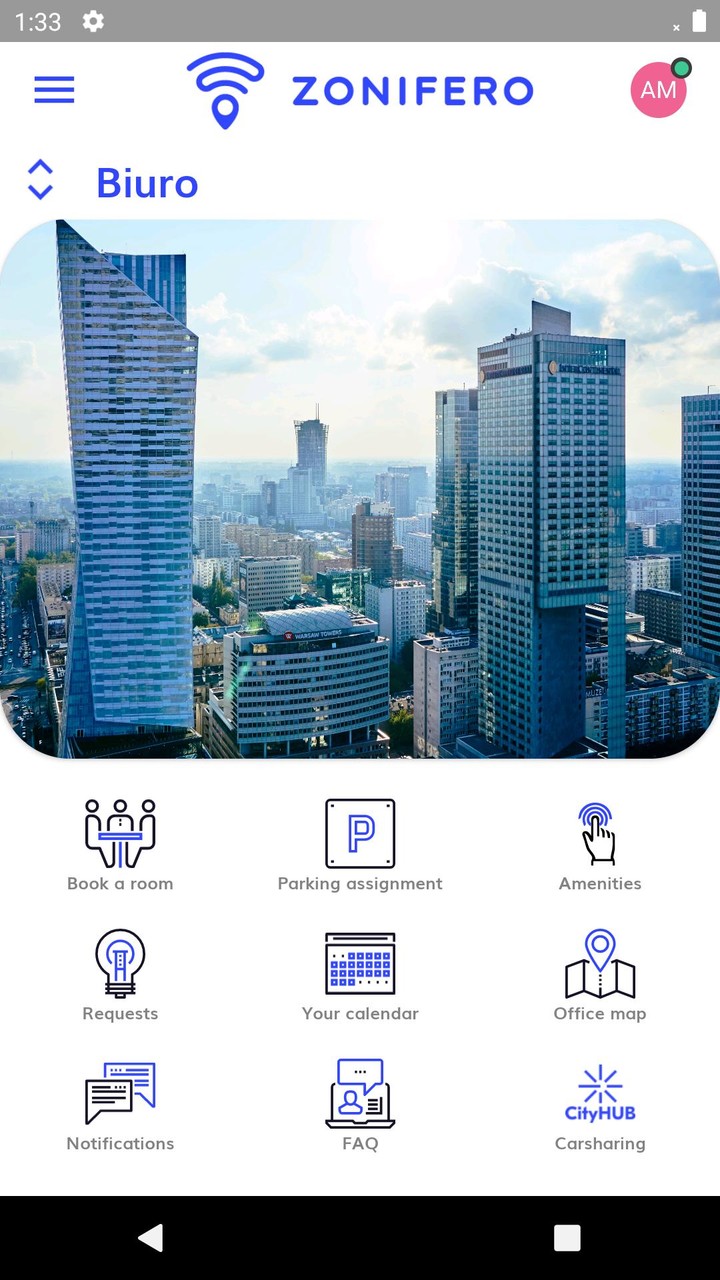Show the Office map
The height and width of the screenshot is (1280, 720).
click(600, 975)
